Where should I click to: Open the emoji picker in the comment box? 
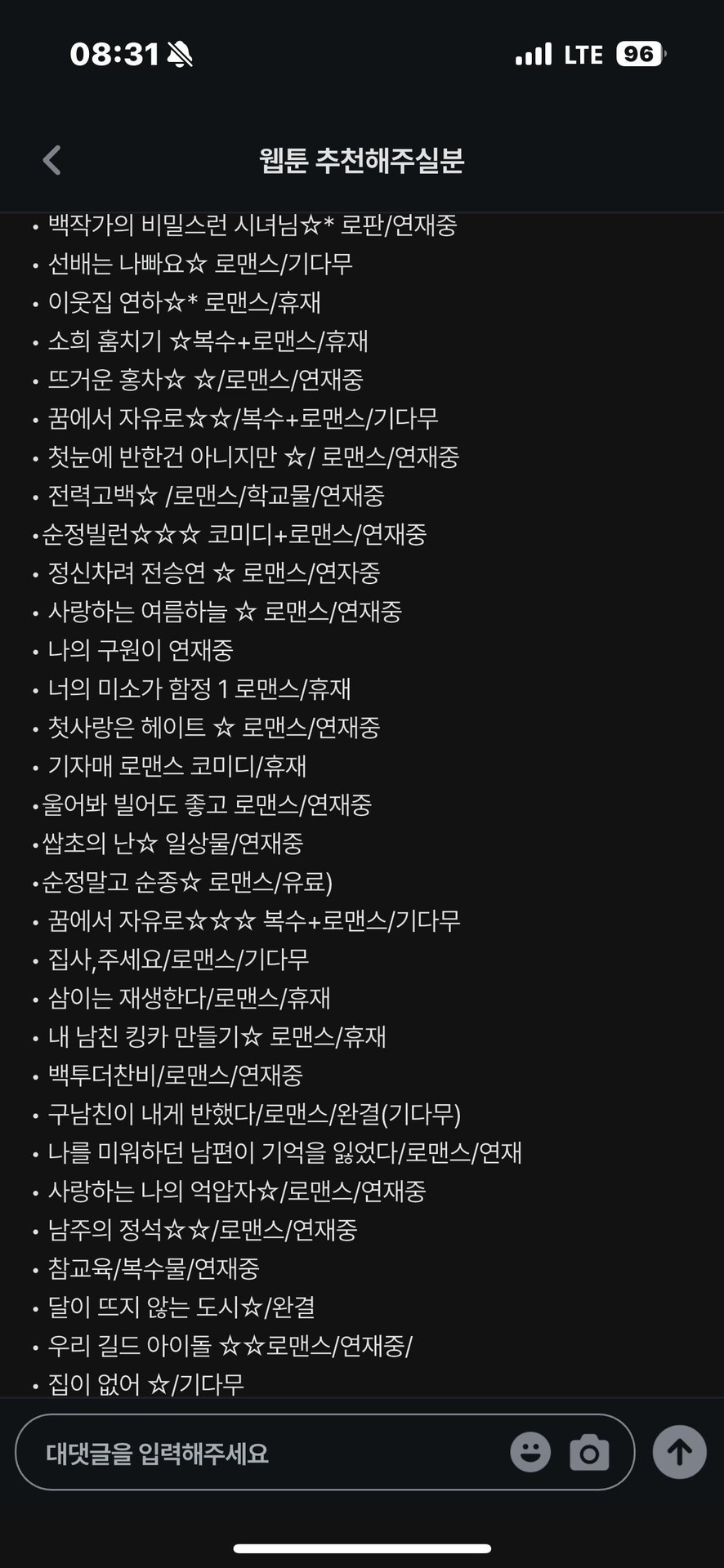point(530,1452)
